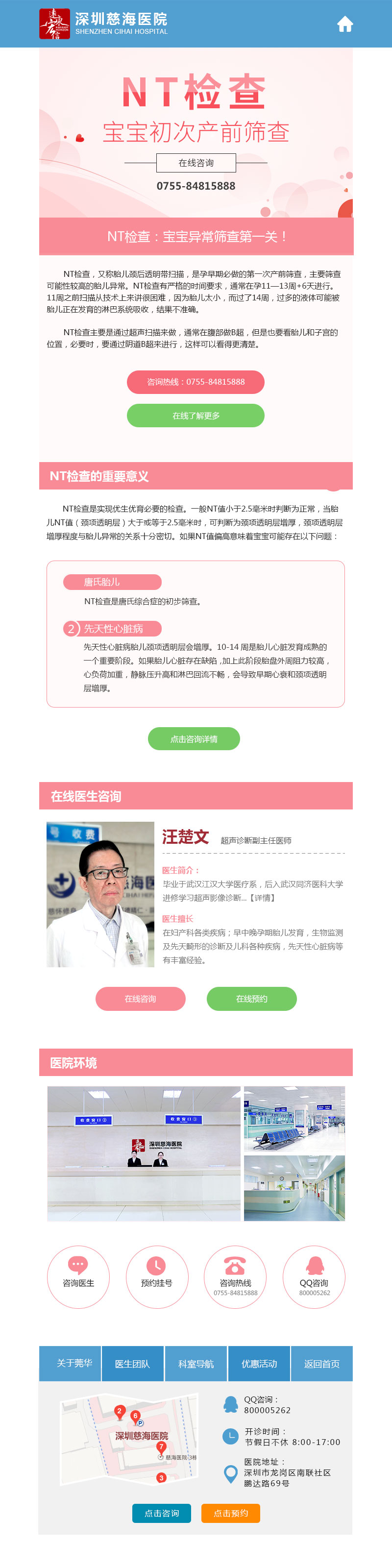Viewport: 392px width, 1568px height.
Task: Open the home icon in header
Action: pyautogui.click(x=345, y=24)
